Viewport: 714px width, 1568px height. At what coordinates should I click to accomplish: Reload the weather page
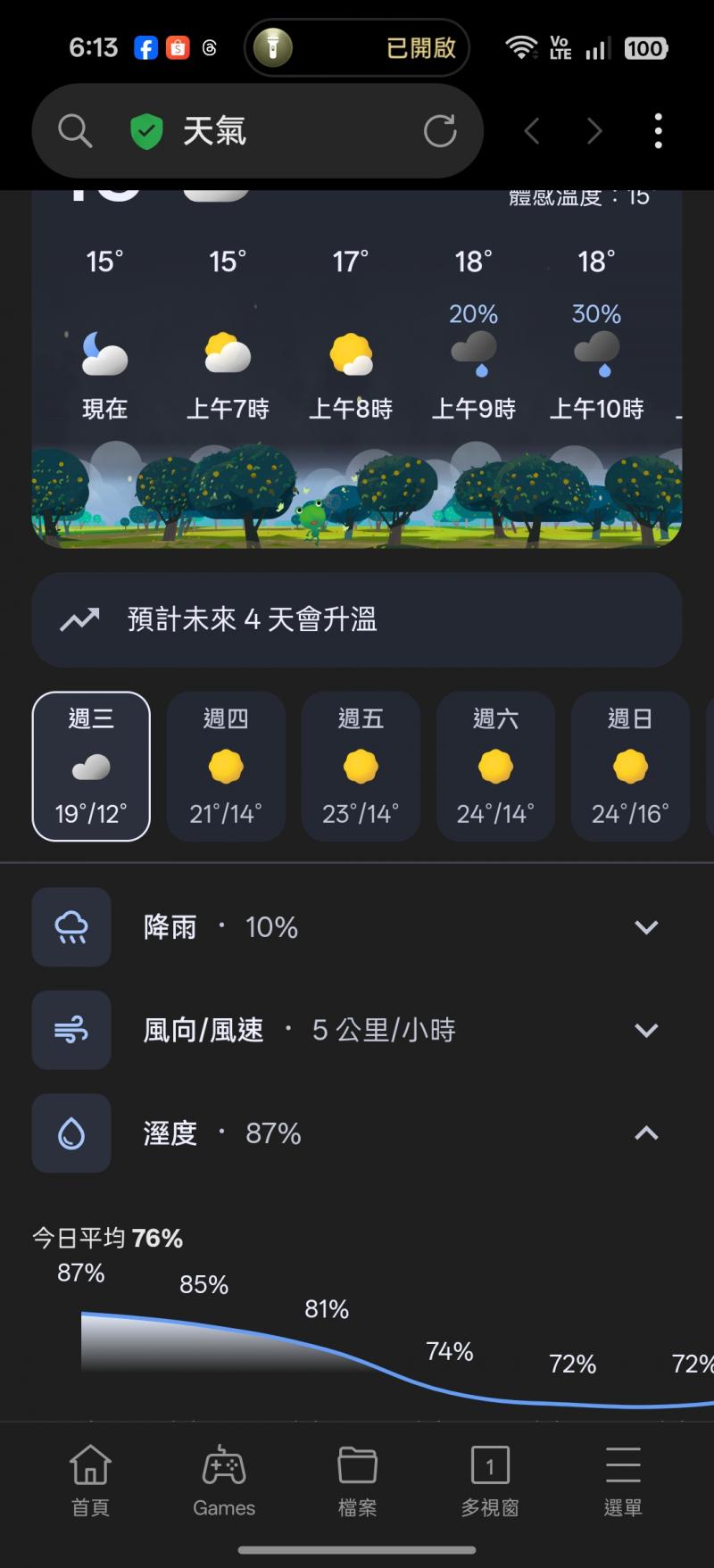[x=439, y=132]
